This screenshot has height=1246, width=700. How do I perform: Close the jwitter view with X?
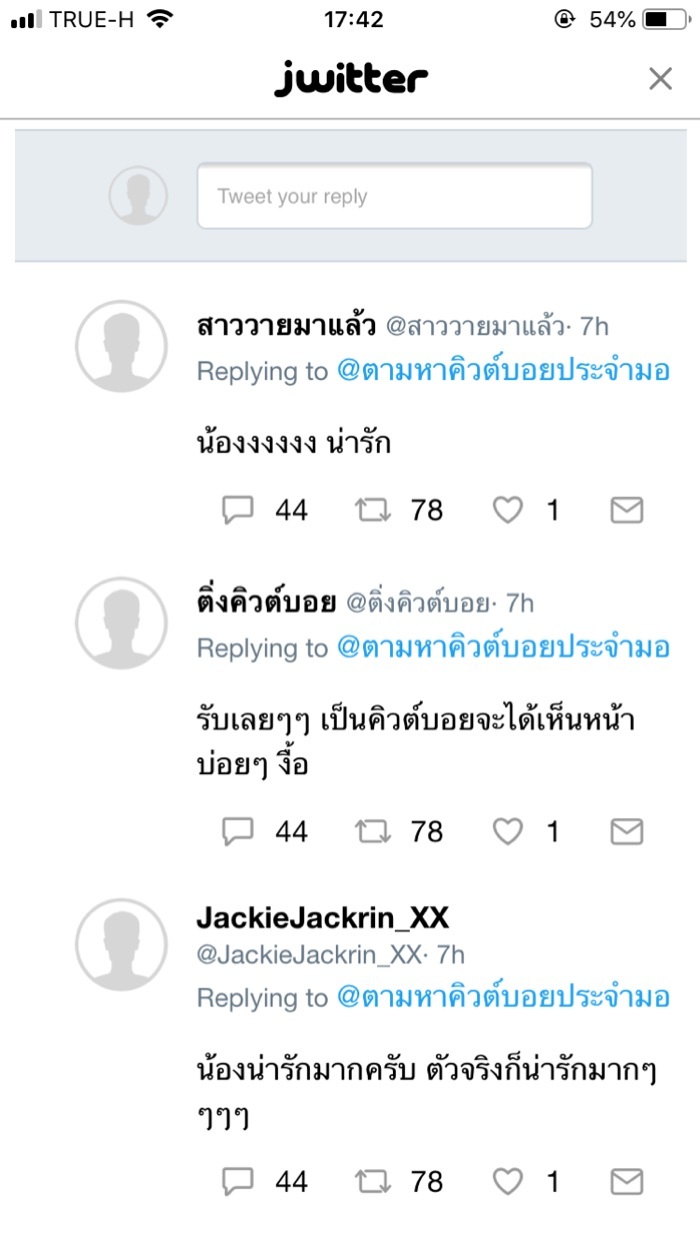pyautogui.click(x=660, y=79)
